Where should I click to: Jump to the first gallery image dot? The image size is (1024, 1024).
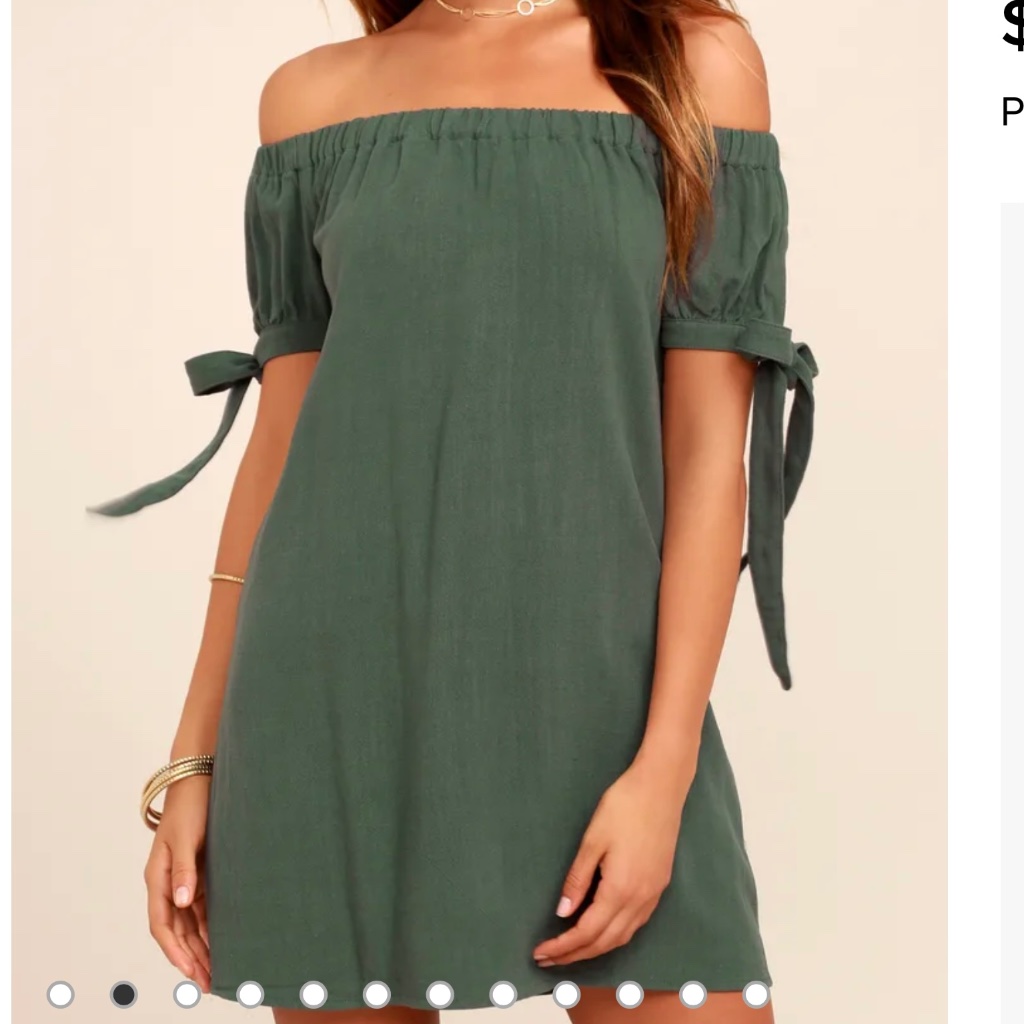point(61,995)
